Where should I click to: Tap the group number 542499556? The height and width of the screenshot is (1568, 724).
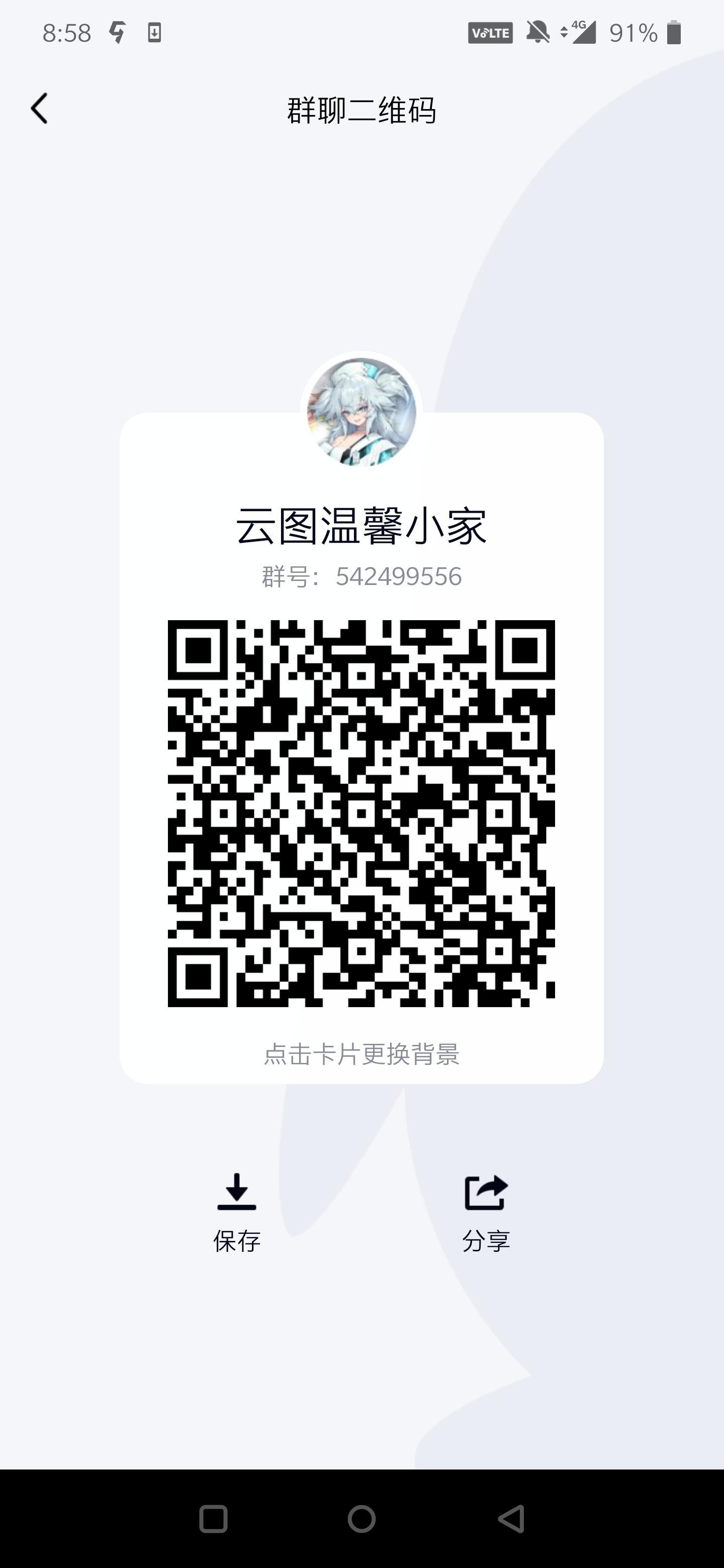[399, 575]
